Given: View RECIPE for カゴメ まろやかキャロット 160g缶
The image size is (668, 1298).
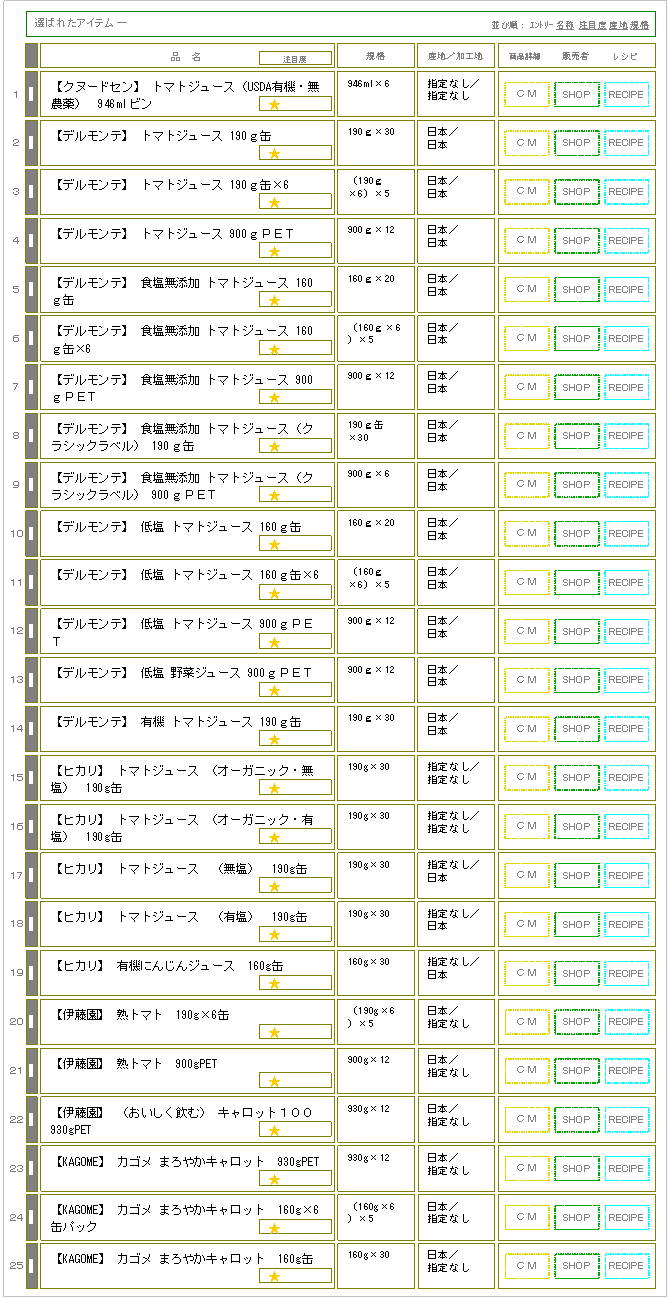Looking at the screenshot, I should click(x=627, y=1266).
